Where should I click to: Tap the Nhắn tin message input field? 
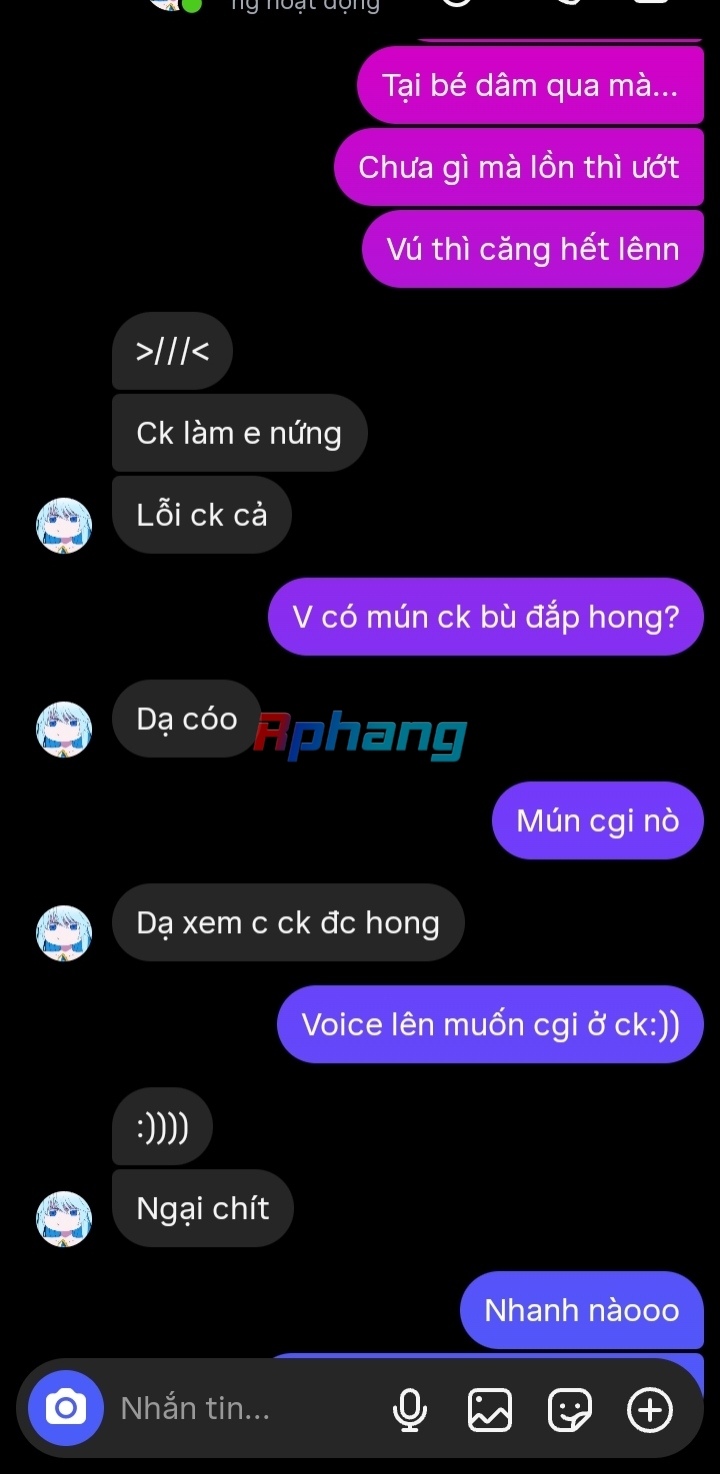245,1409
